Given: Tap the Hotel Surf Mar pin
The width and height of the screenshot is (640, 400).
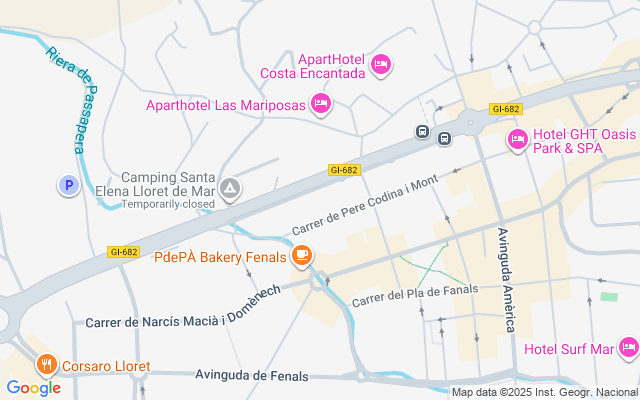Looking at the screenshot, I should click(x=628, y=348).
